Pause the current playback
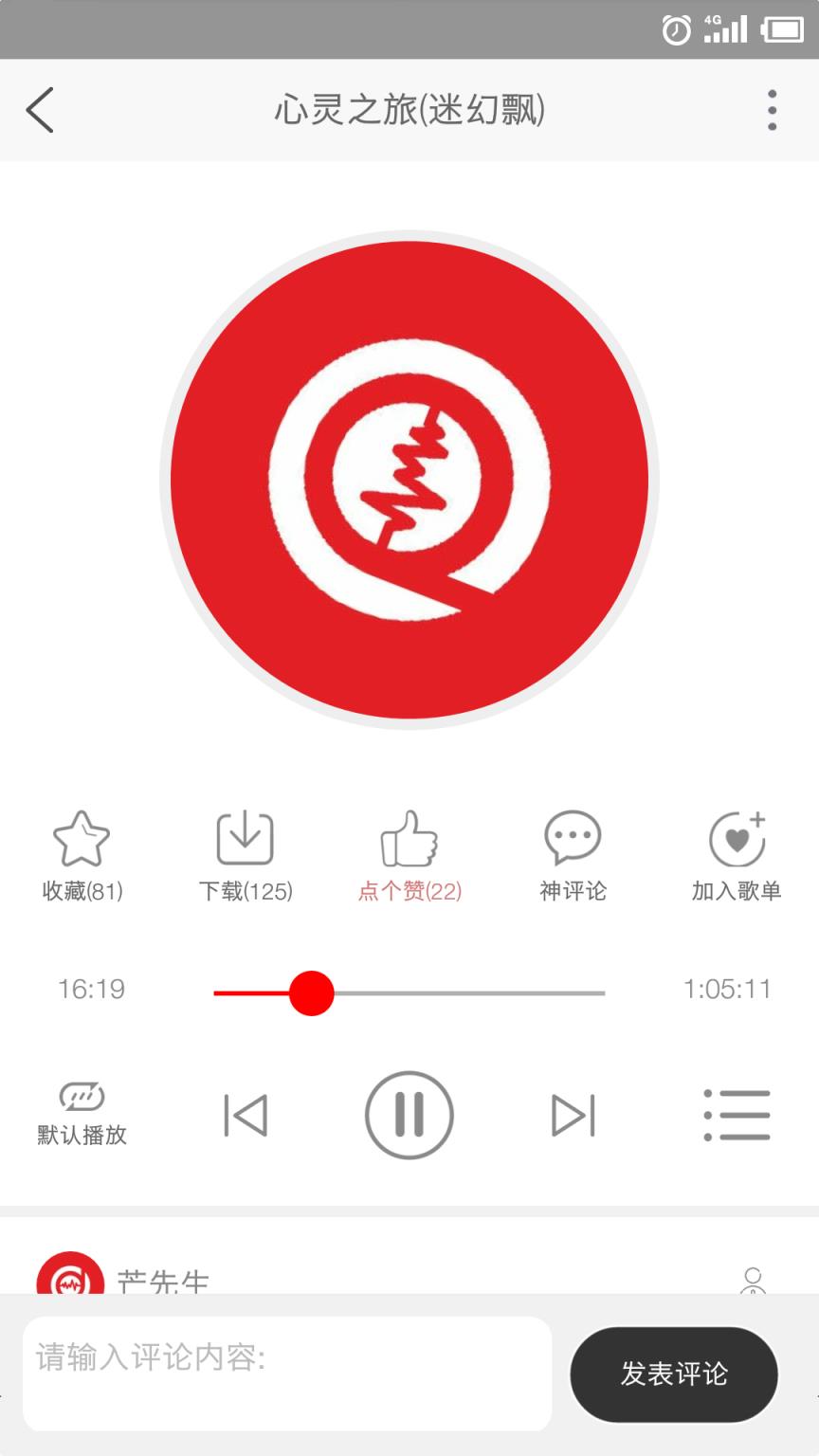Screen dimensions: 819x1456 point(409,1115)
